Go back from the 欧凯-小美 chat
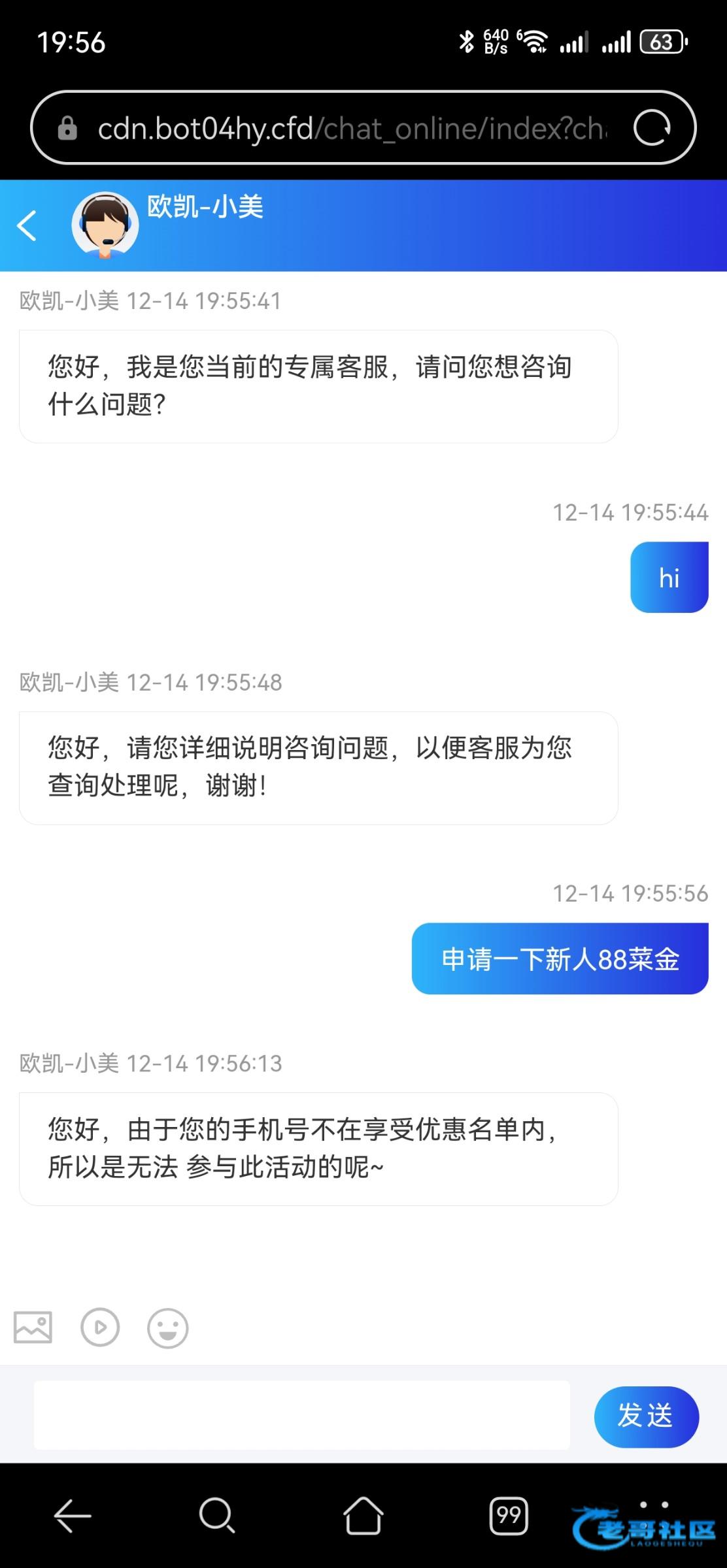 27,226
